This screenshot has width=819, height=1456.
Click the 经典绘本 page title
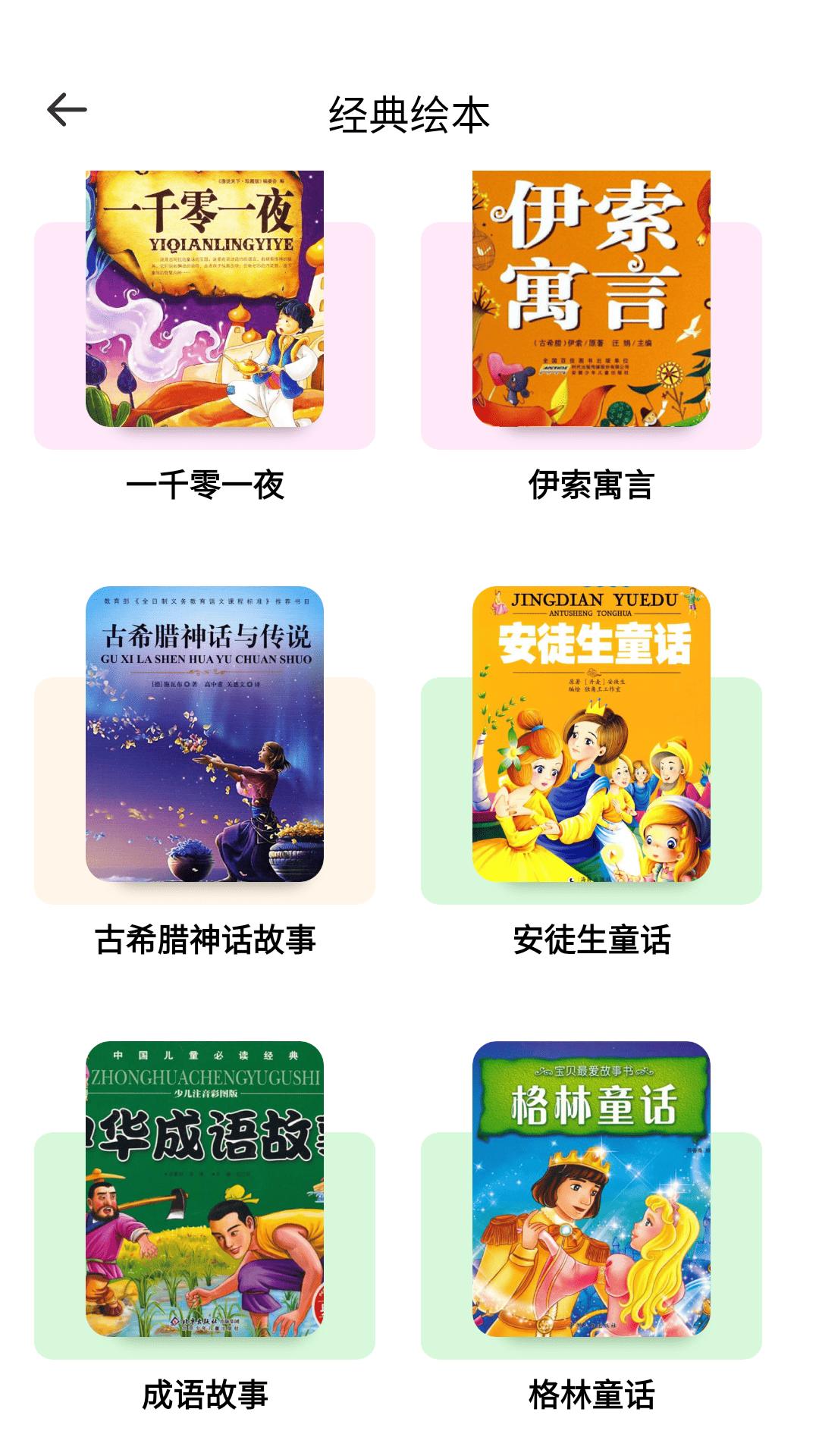coord(409,111)
